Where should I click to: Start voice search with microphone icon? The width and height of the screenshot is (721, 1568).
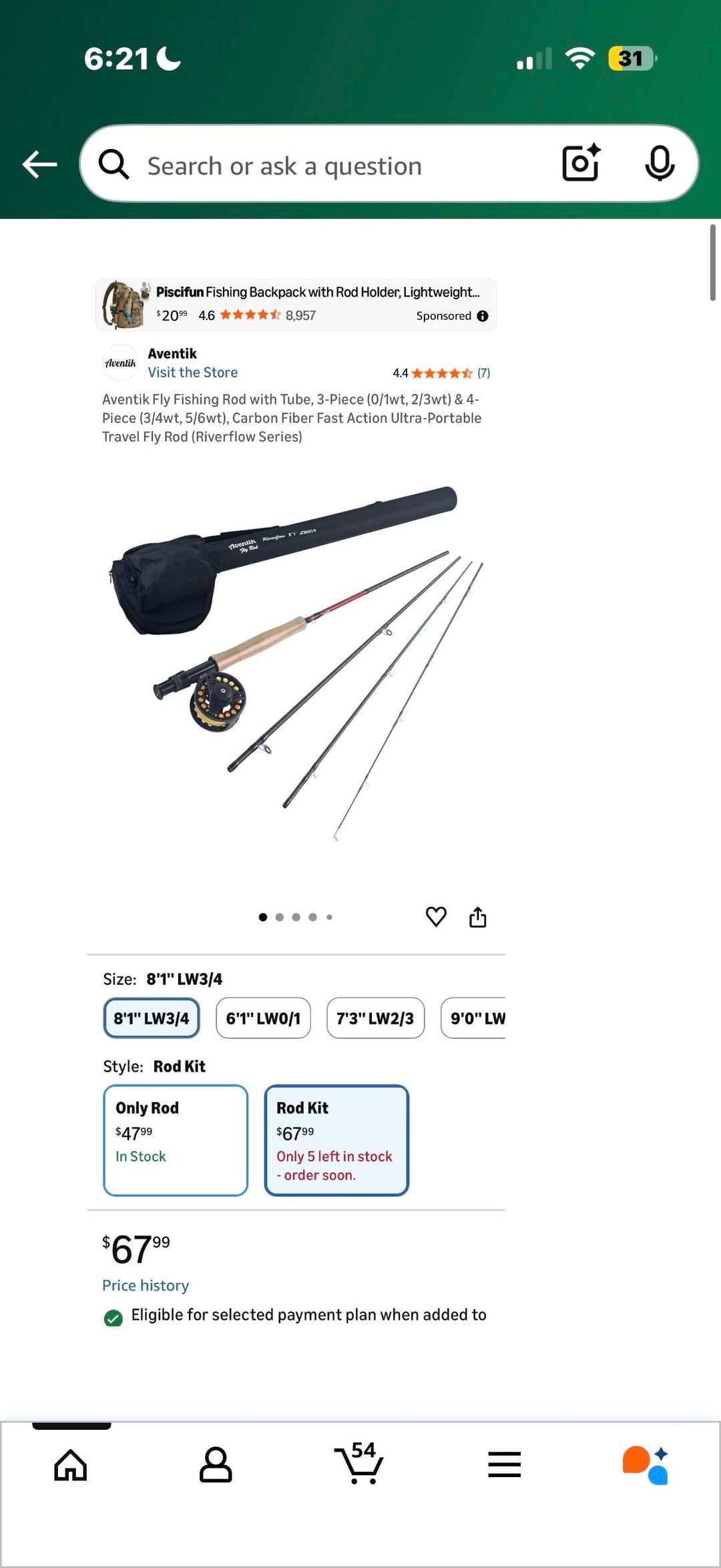[659, 164]
